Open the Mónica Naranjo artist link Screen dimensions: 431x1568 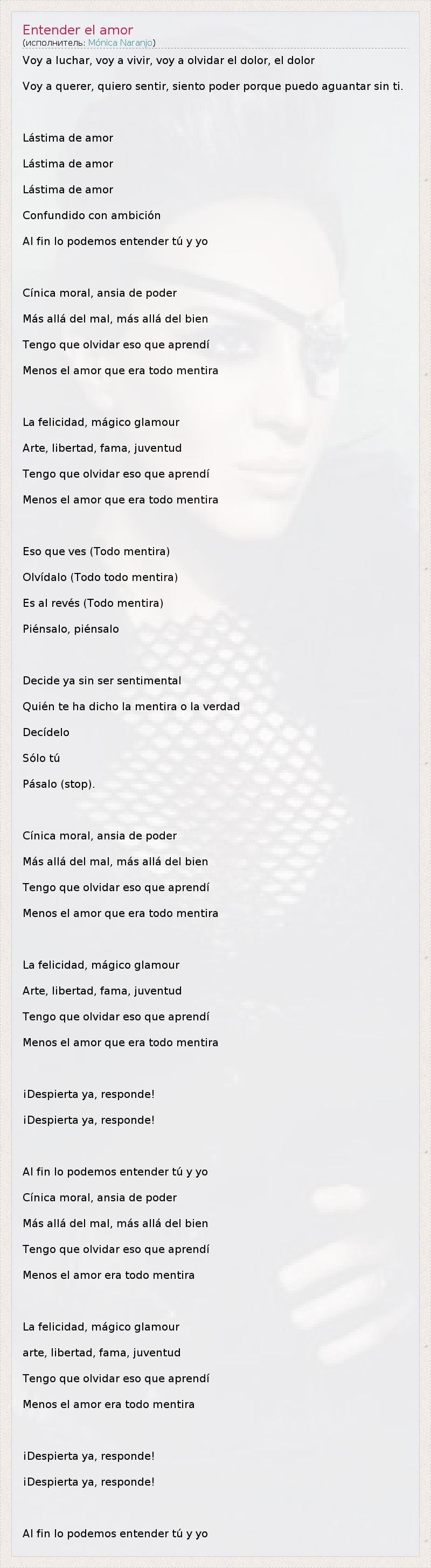click(x=120, y=43)
